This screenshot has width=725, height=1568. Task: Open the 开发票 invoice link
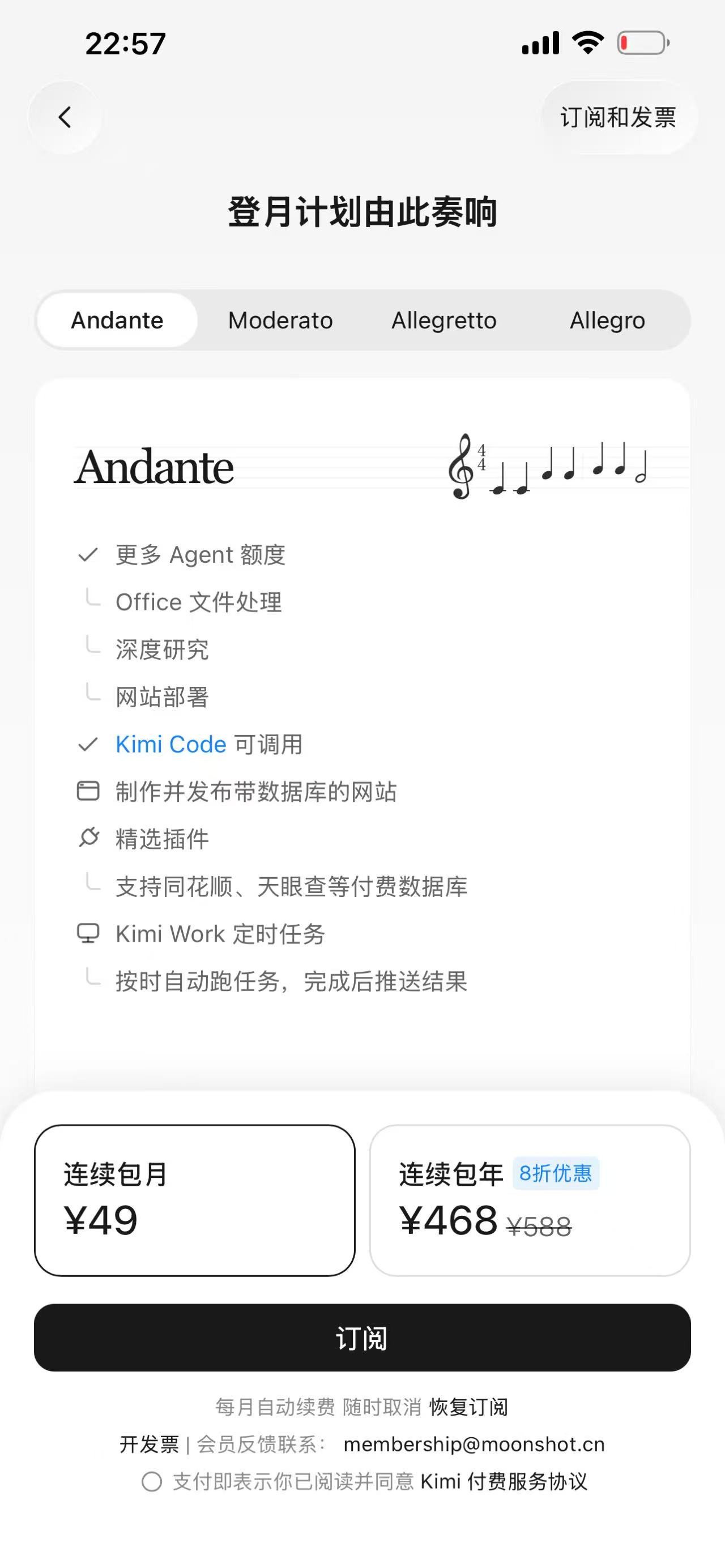click(x=149, y=1444)
